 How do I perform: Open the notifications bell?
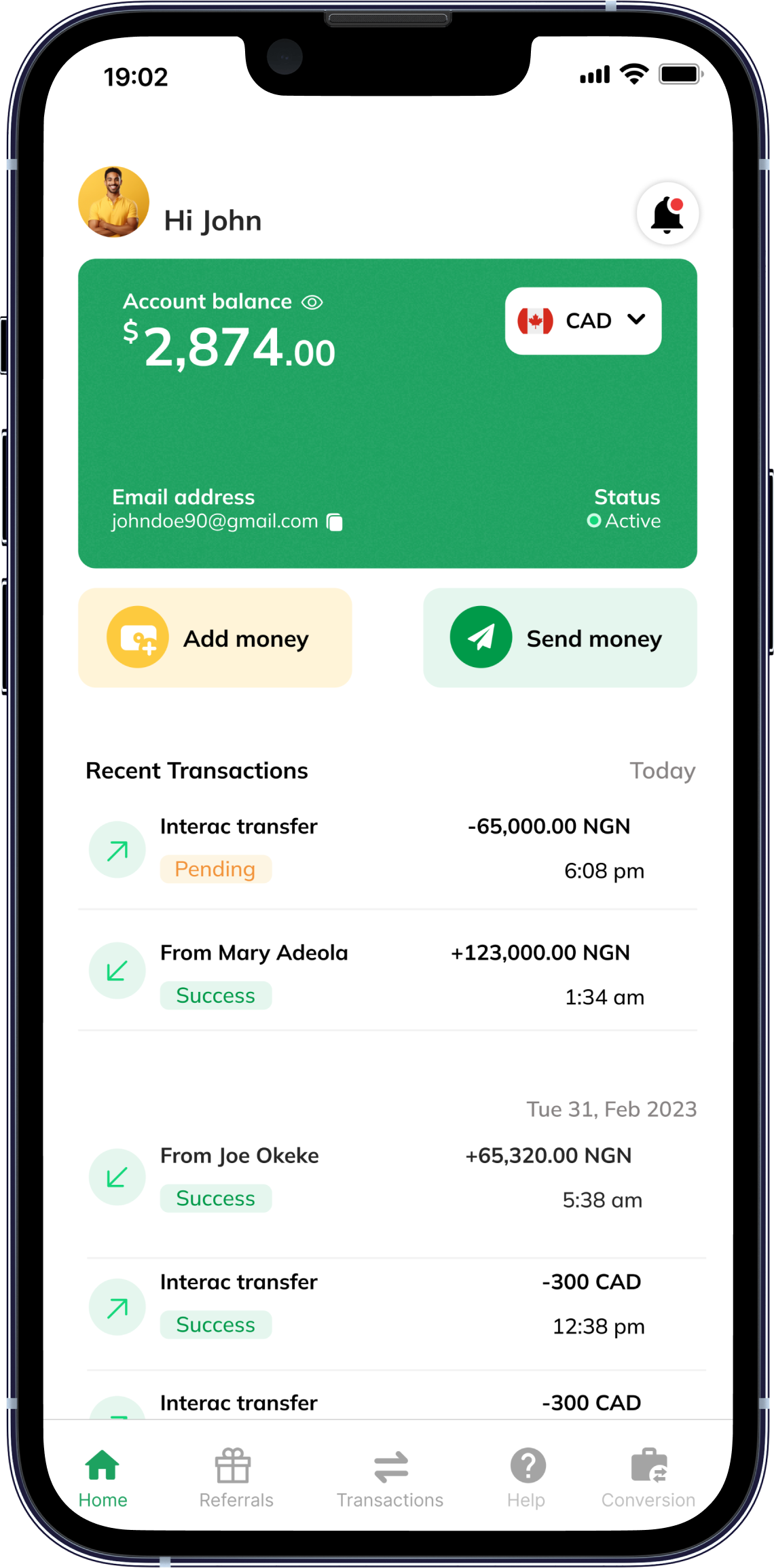coord(667,214)
